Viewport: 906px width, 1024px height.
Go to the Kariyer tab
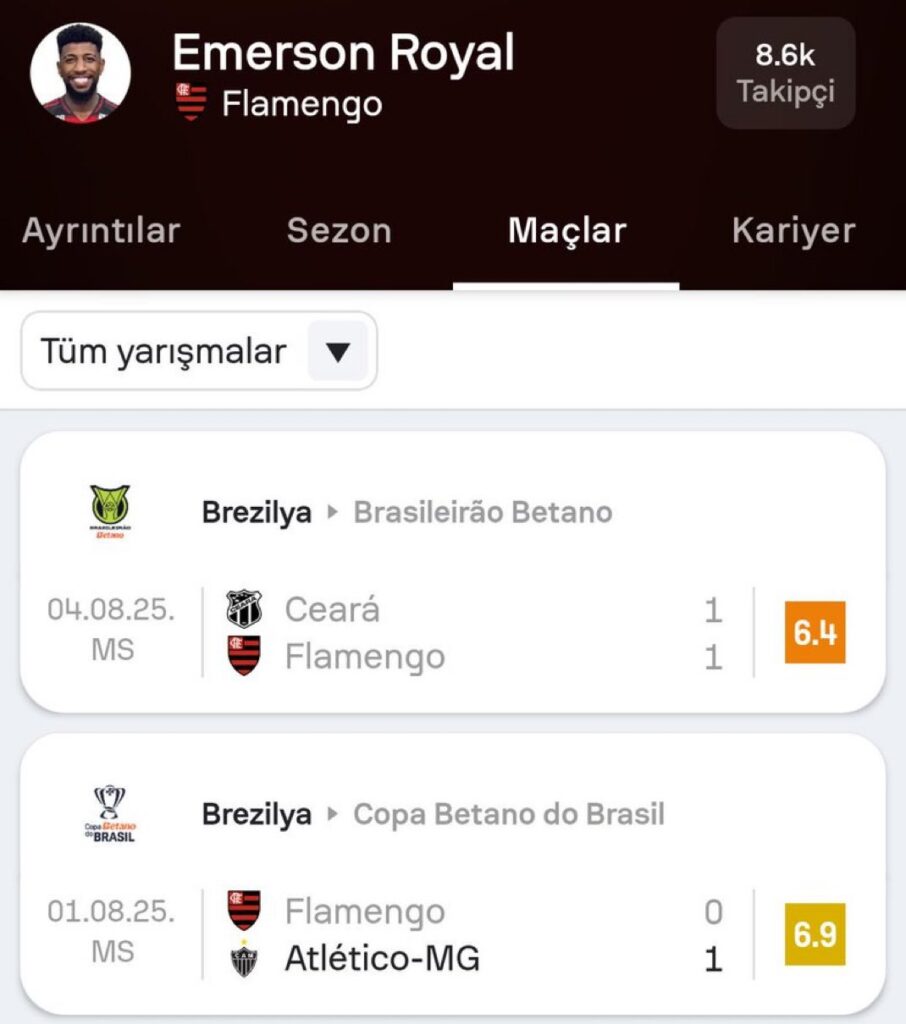(793, 231)
